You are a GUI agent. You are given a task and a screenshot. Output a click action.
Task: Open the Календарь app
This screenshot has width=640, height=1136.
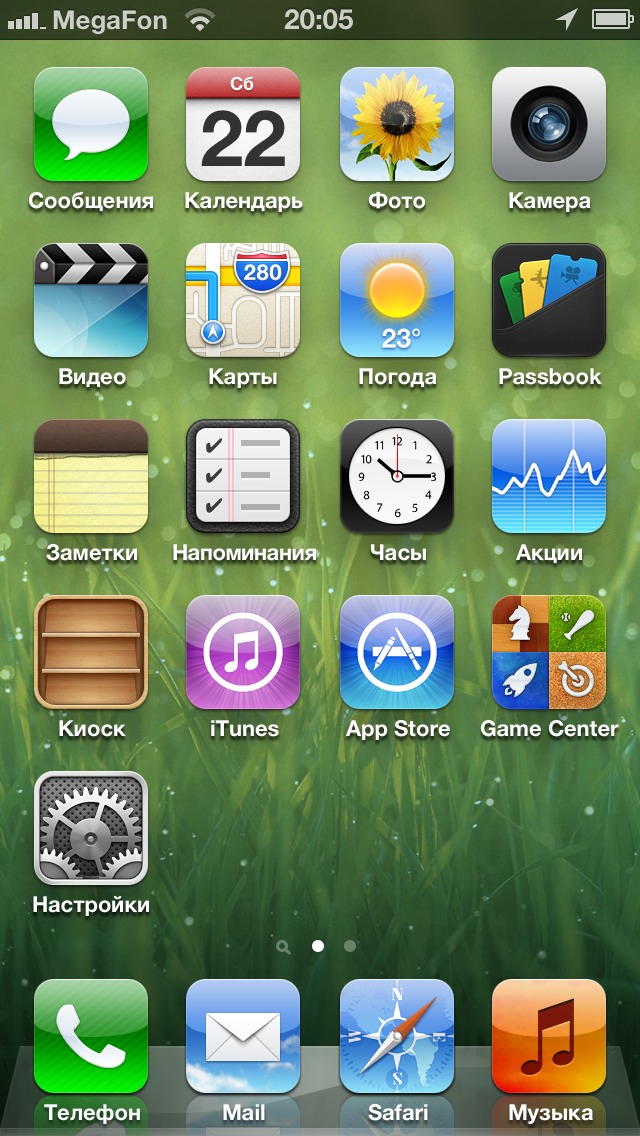pos(243,125)
